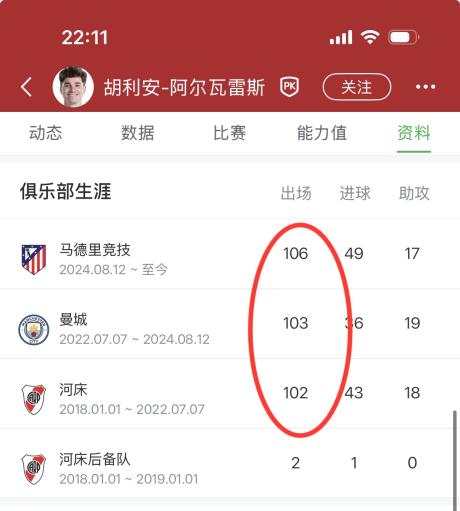
Task: Tap the PK compare shield icon
Action: tap(289, 87)
